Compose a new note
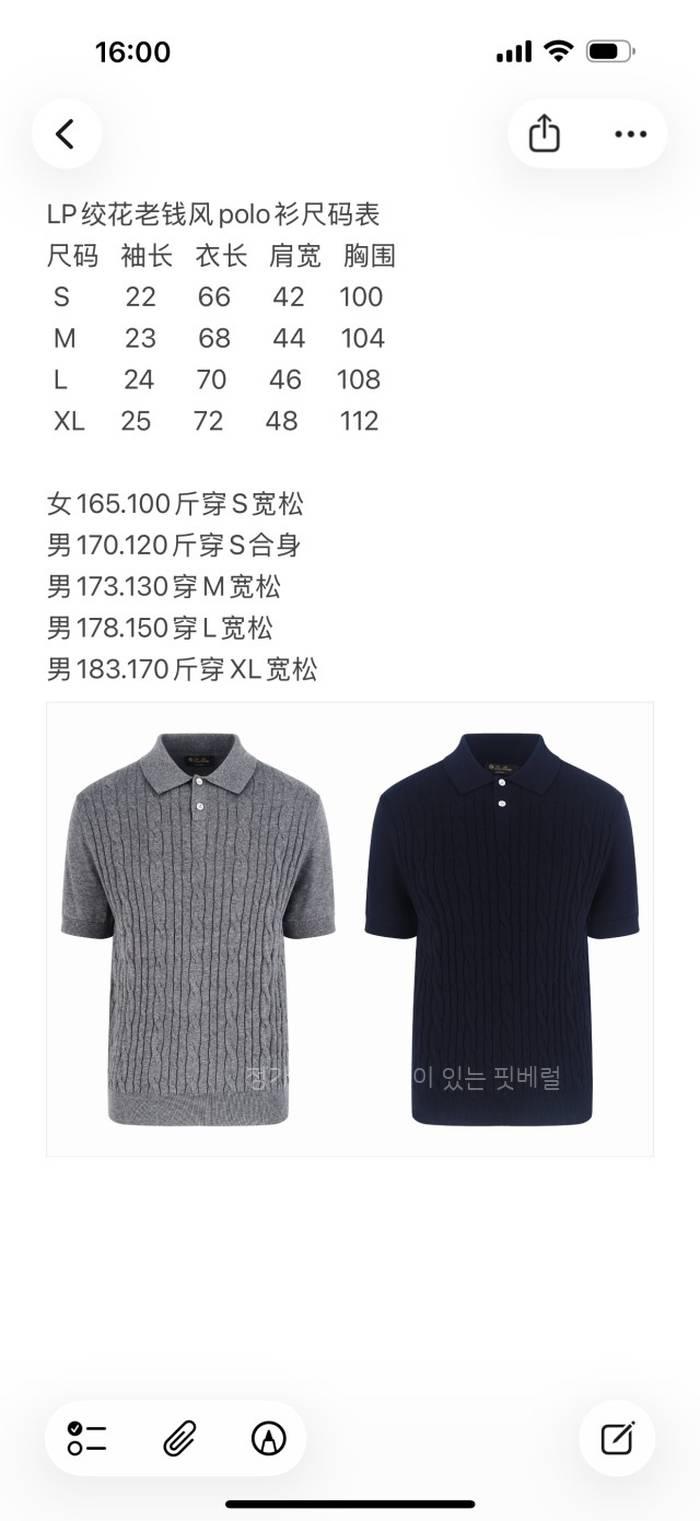The width and height of the screenshot is (700, 1521). pos(617,1438)
